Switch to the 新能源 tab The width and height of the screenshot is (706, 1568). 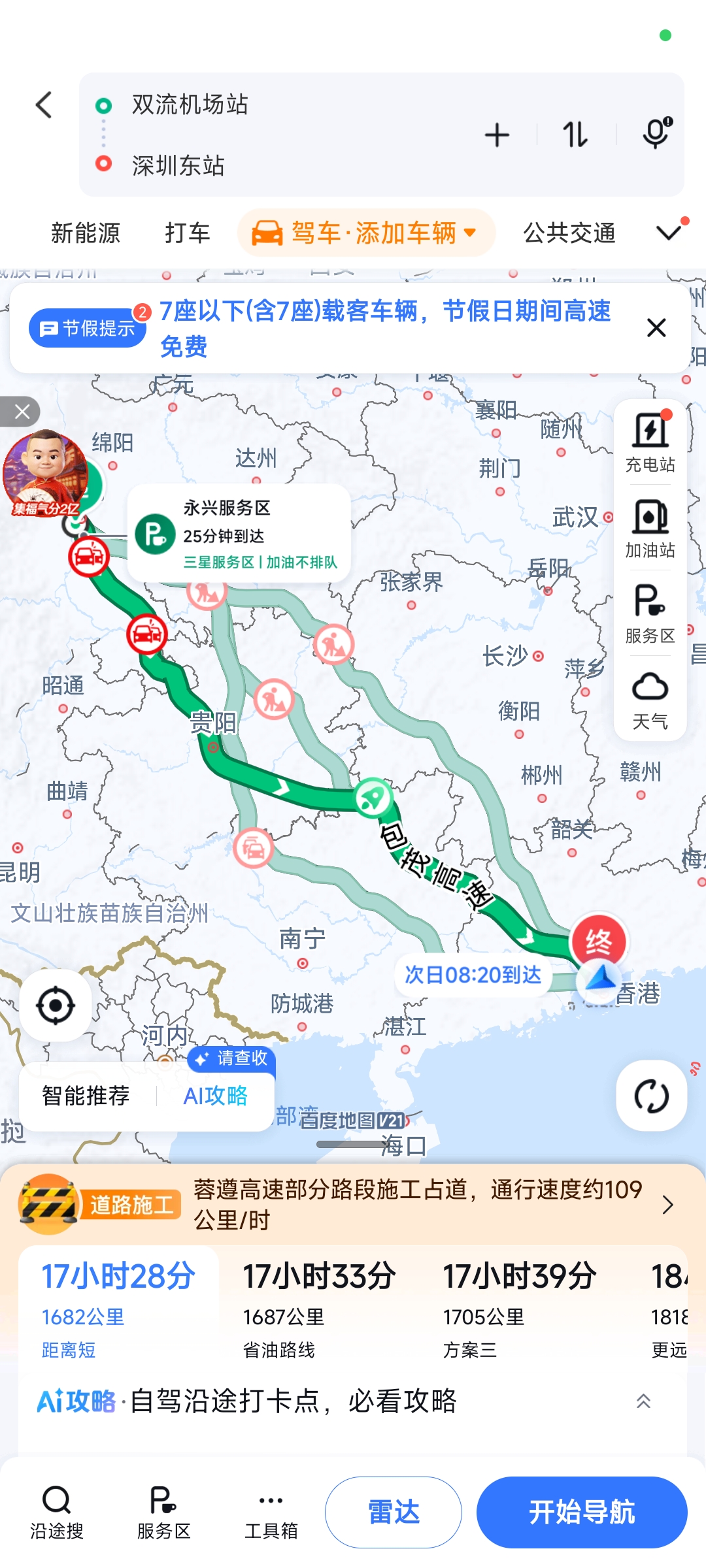[86, 233]
